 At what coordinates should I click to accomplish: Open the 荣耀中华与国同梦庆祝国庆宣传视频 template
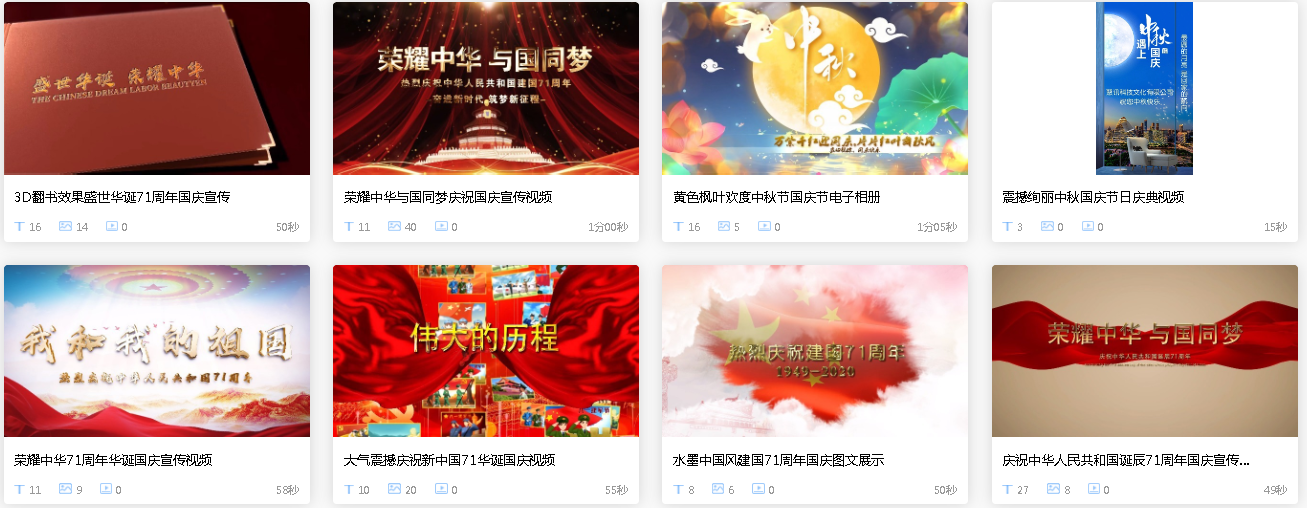[x=486, y=90]
